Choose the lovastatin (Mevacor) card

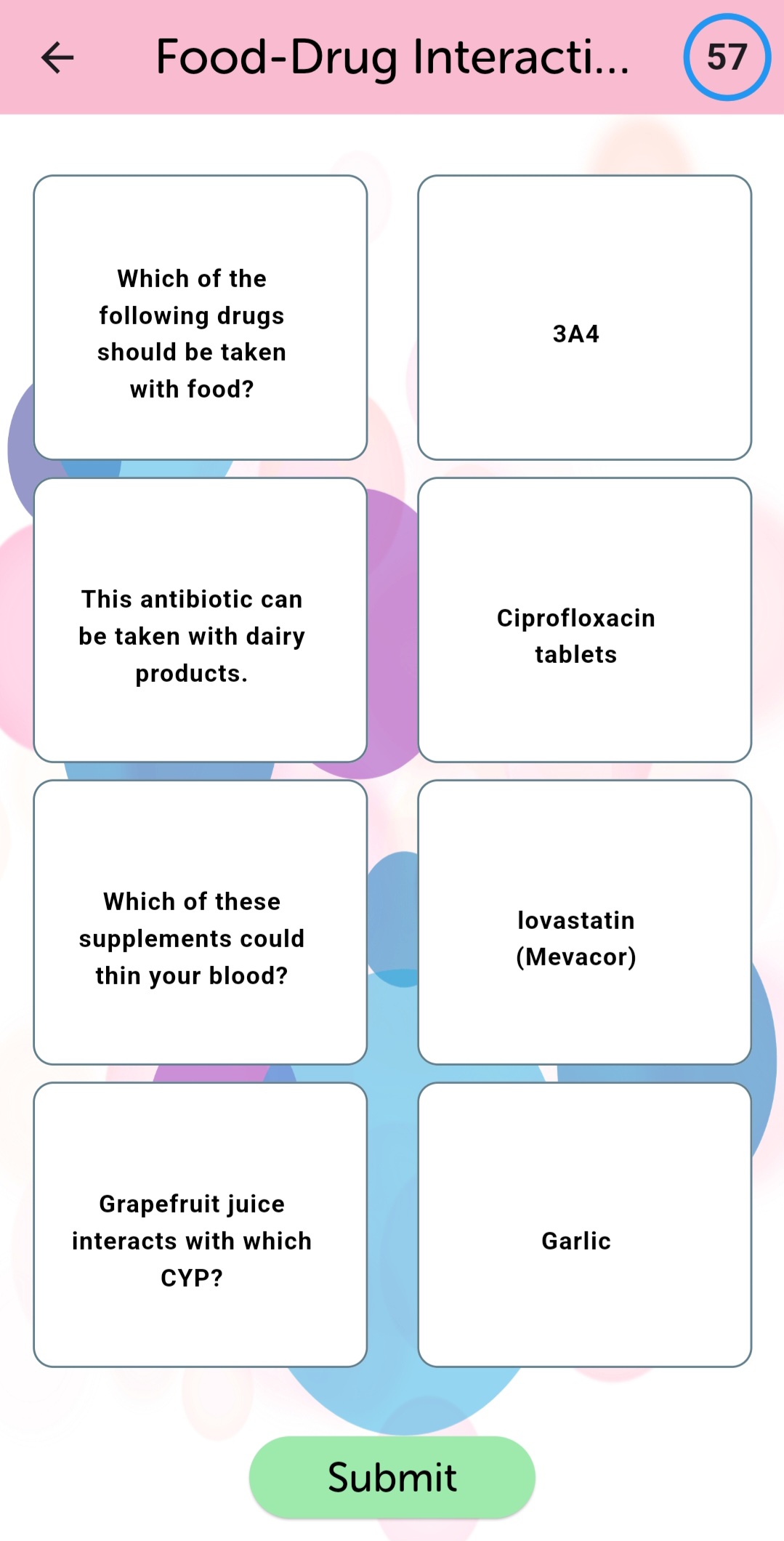(584, 922)
